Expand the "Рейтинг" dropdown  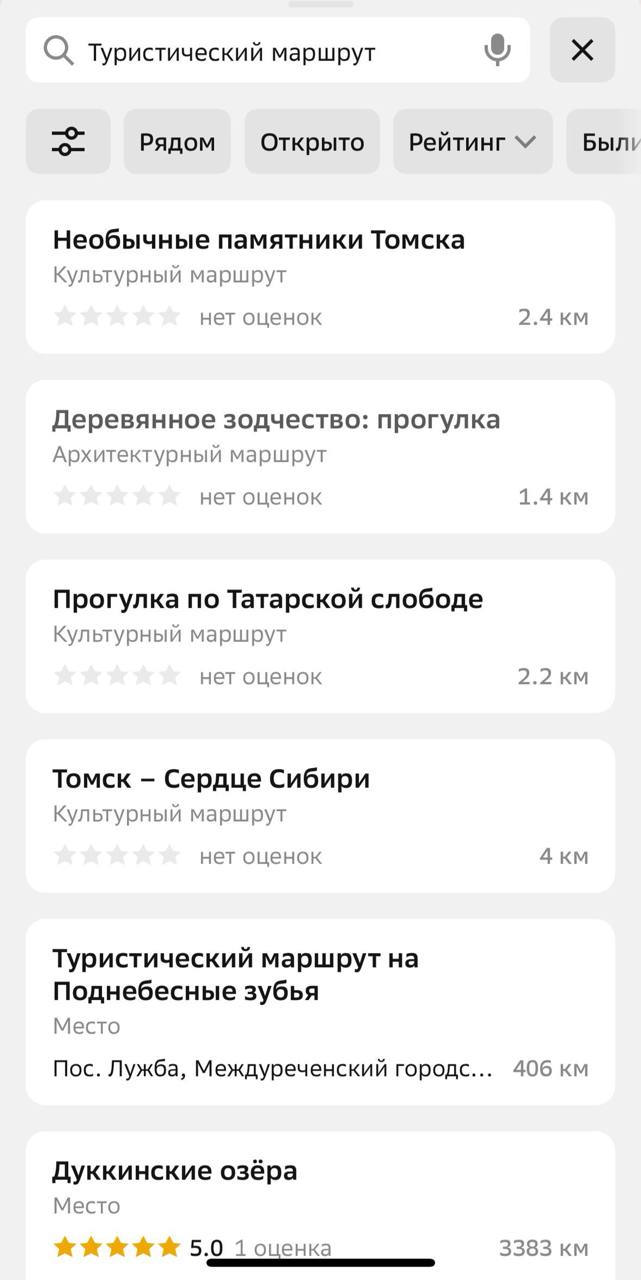473,142
